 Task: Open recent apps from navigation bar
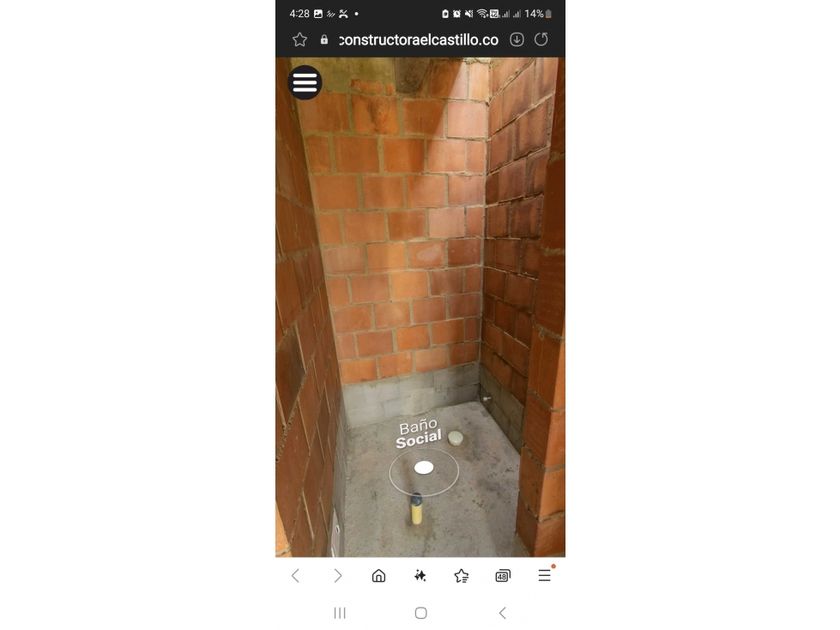[340, 613]
